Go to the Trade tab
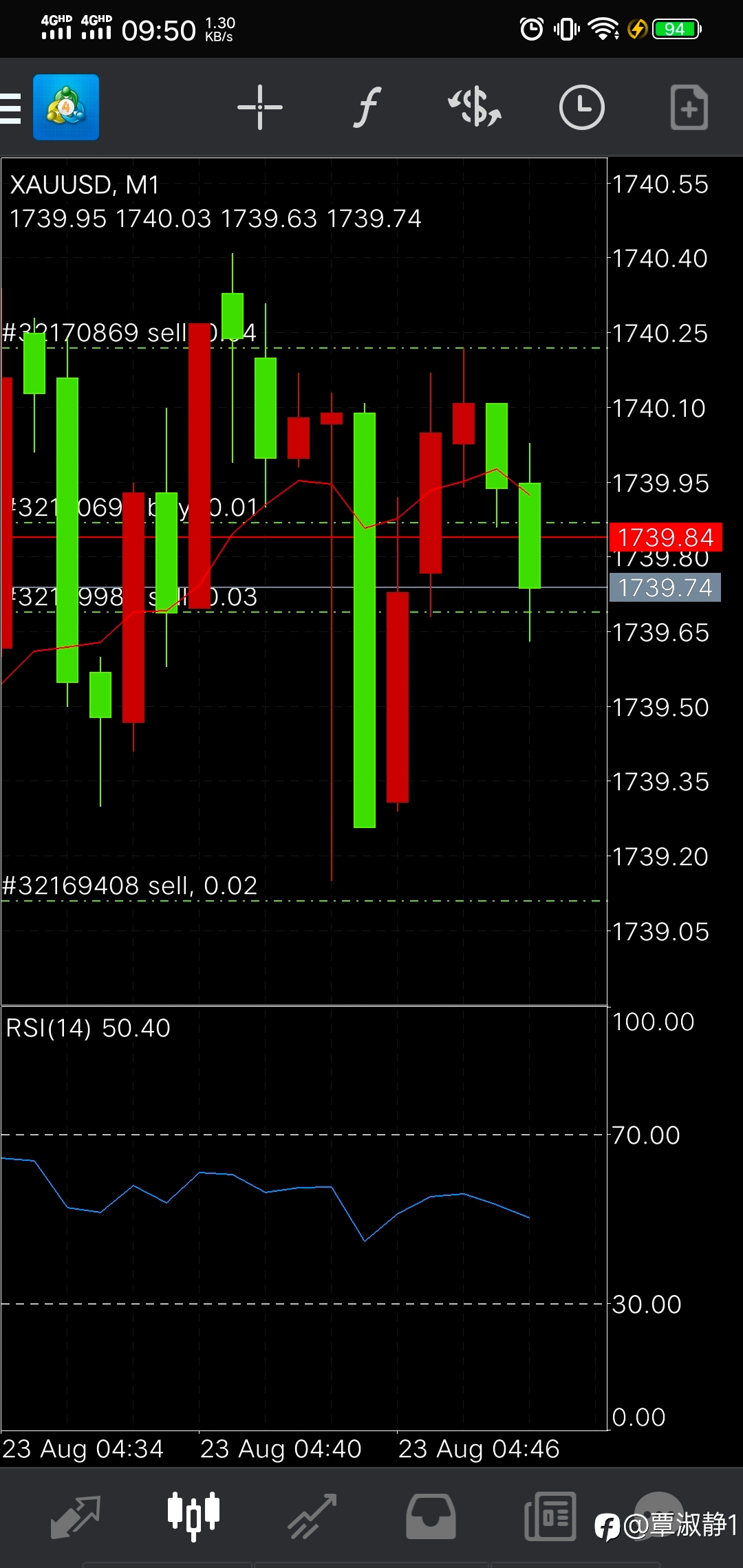The image size is (743, 1568). point(312,1516)
